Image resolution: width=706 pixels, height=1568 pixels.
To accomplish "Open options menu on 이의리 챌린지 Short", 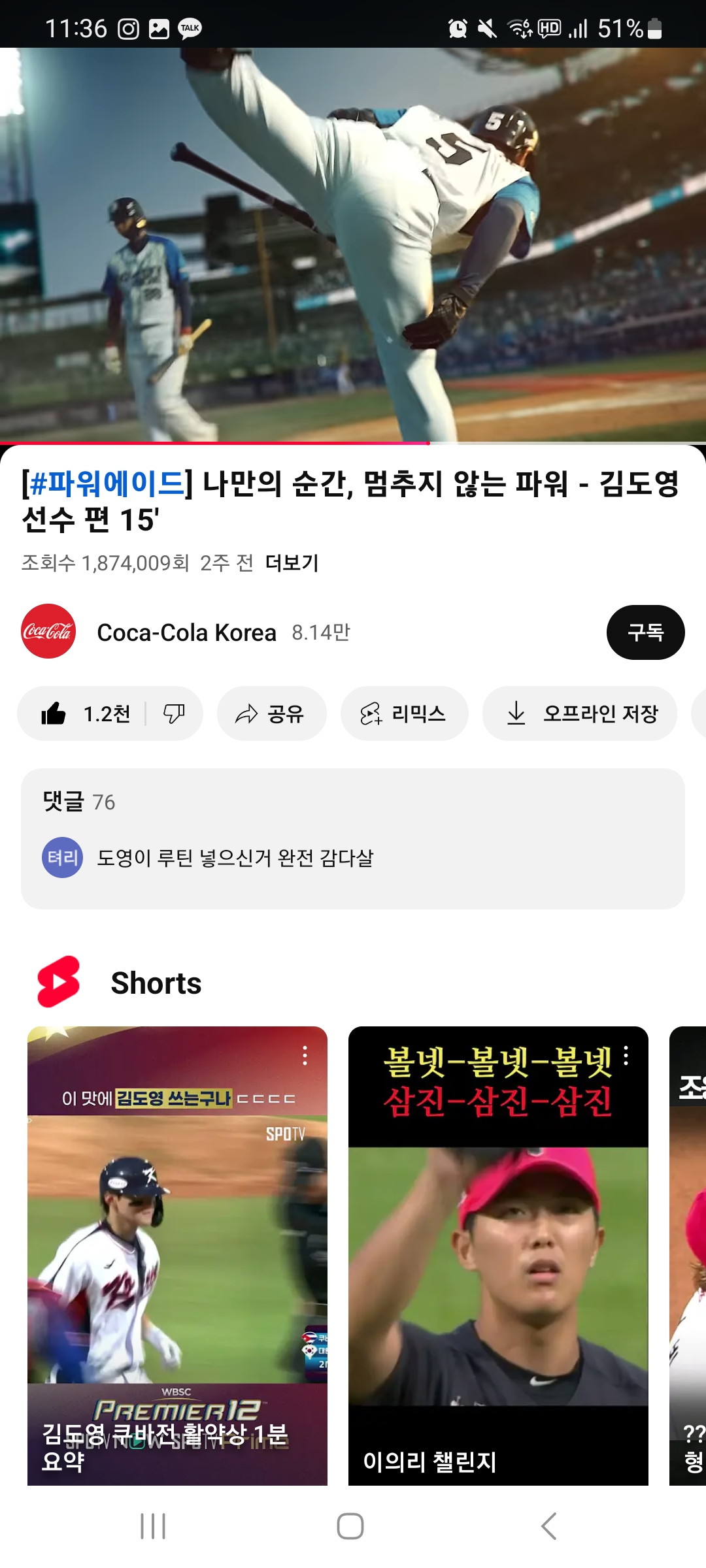I will point(626,1056).
